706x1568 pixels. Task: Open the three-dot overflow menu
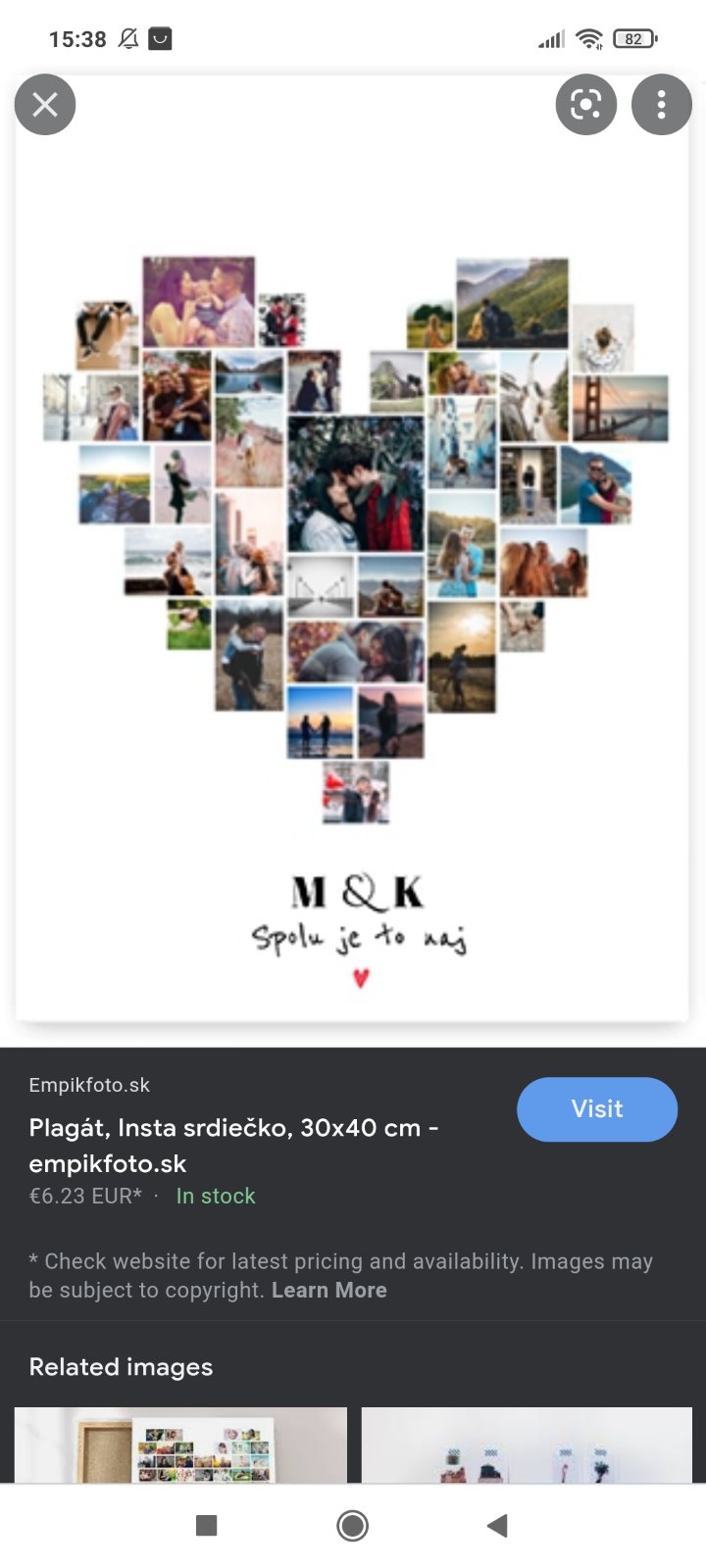coord(661,104)
